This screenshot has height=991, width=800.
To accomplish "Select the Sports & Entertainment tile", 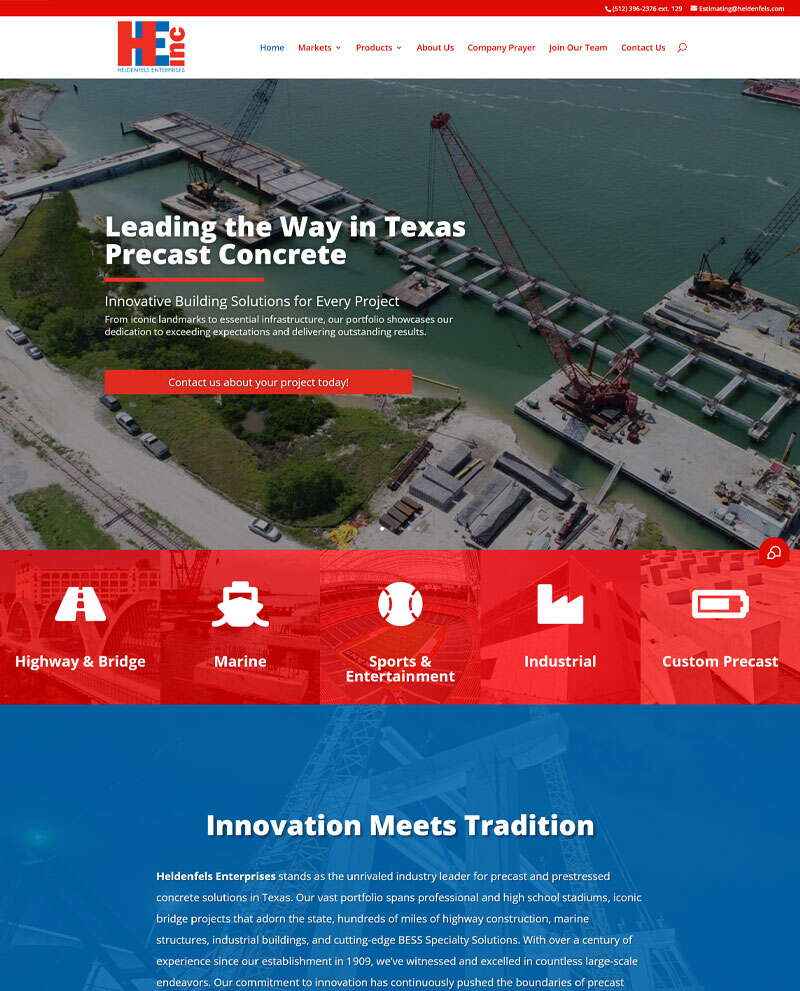I will click(x=400, y=628).
